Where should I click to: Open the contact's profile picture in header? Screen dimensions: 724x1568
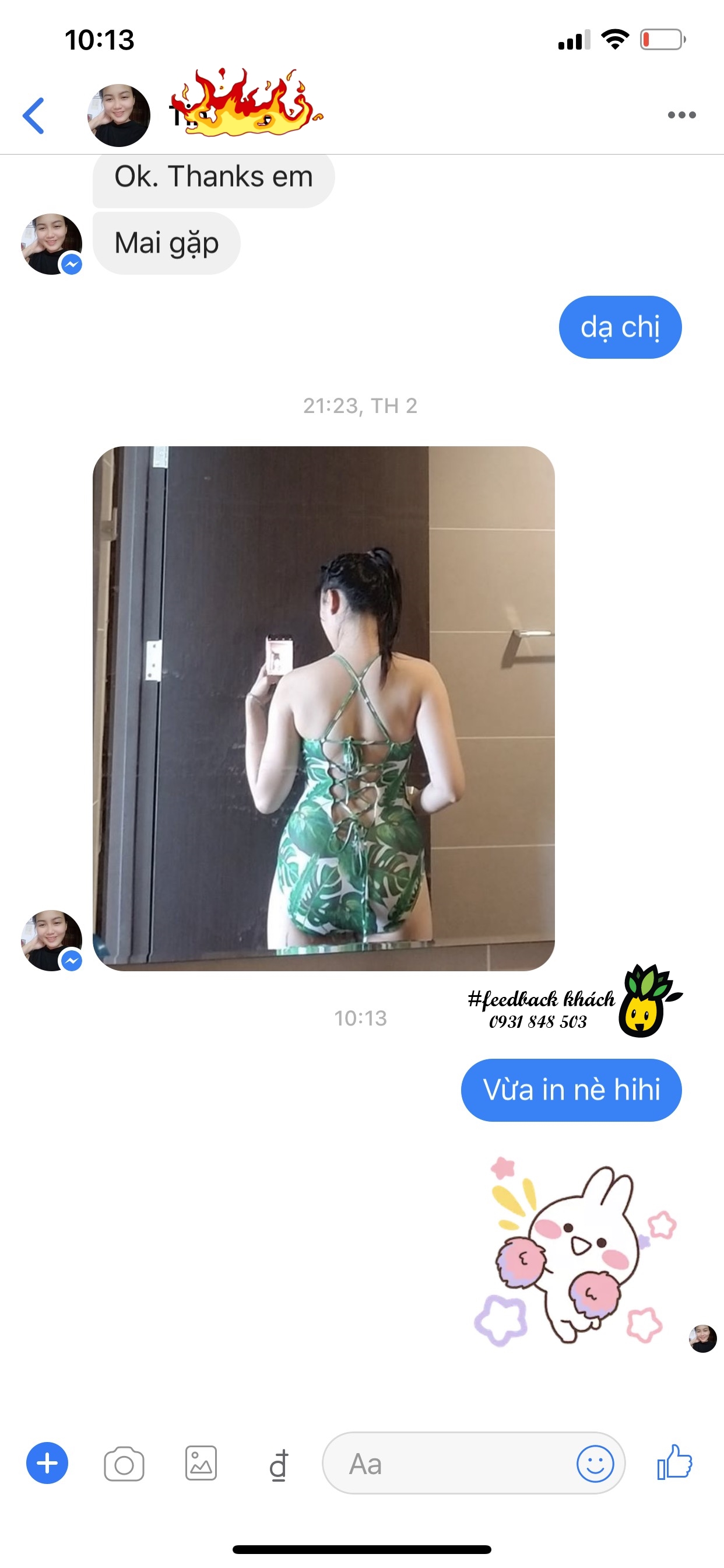[119, 115]
